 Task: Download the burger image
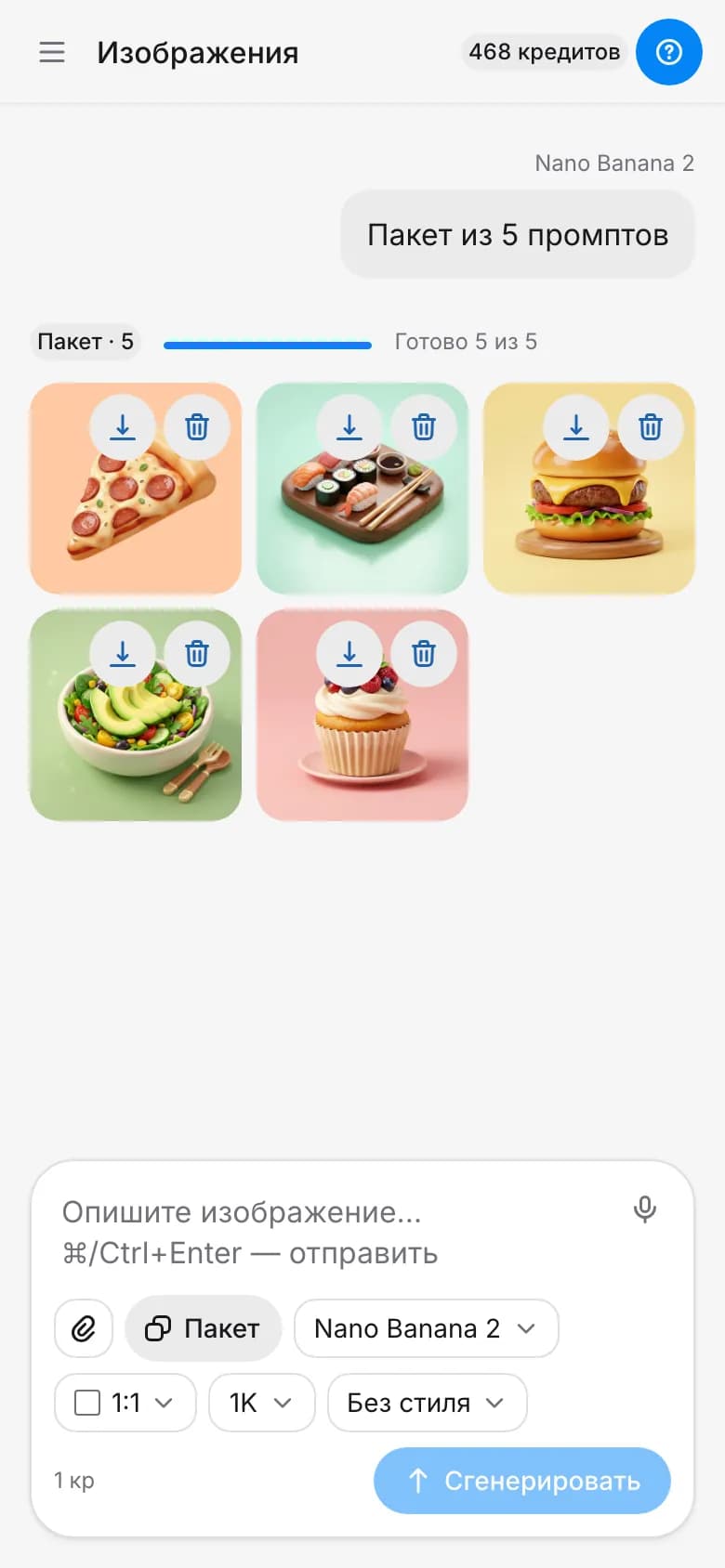coord(576,426)
